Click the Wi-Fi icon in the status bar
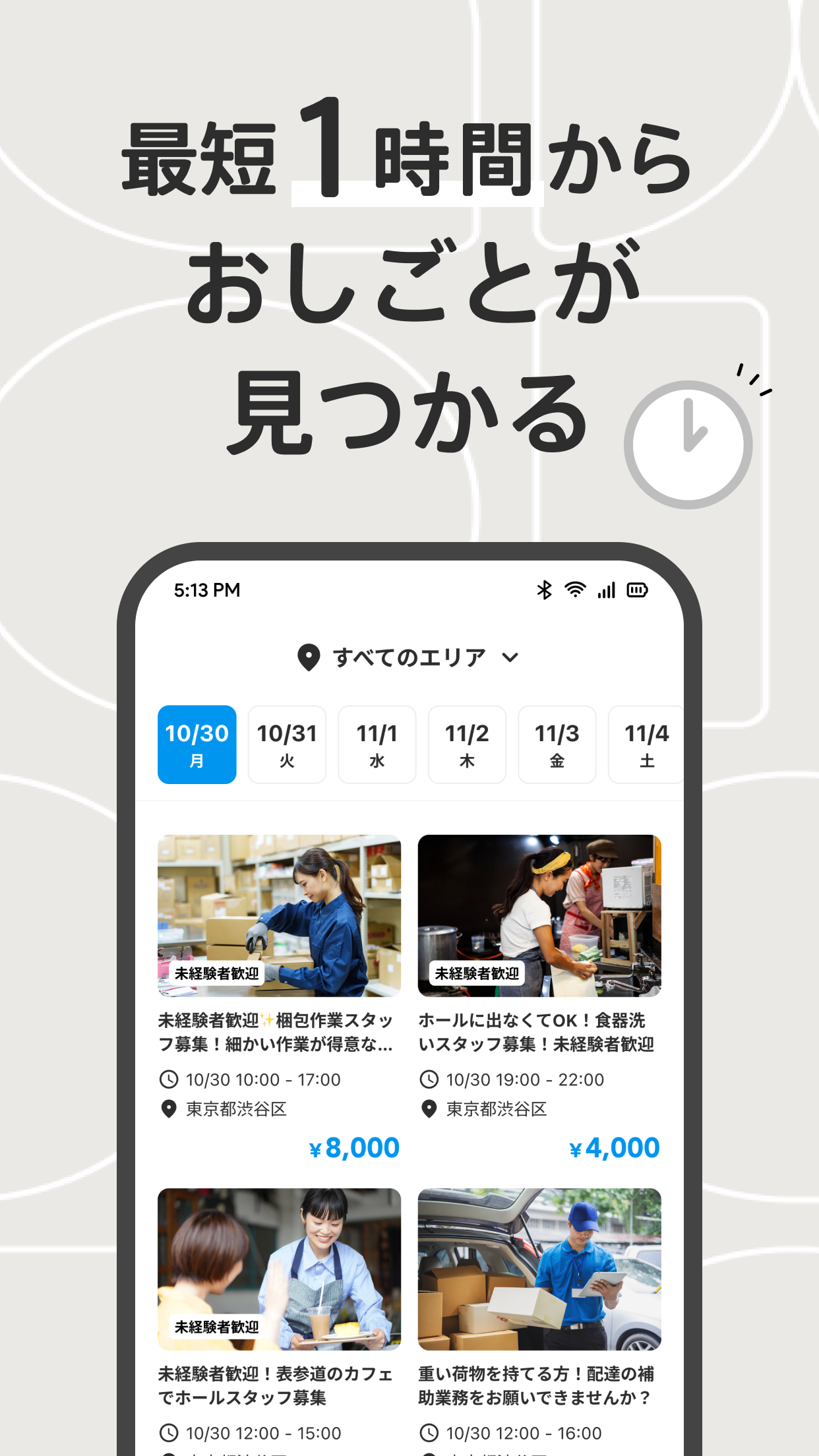This screenshot has height=1456, width=819. pos(576,590)
